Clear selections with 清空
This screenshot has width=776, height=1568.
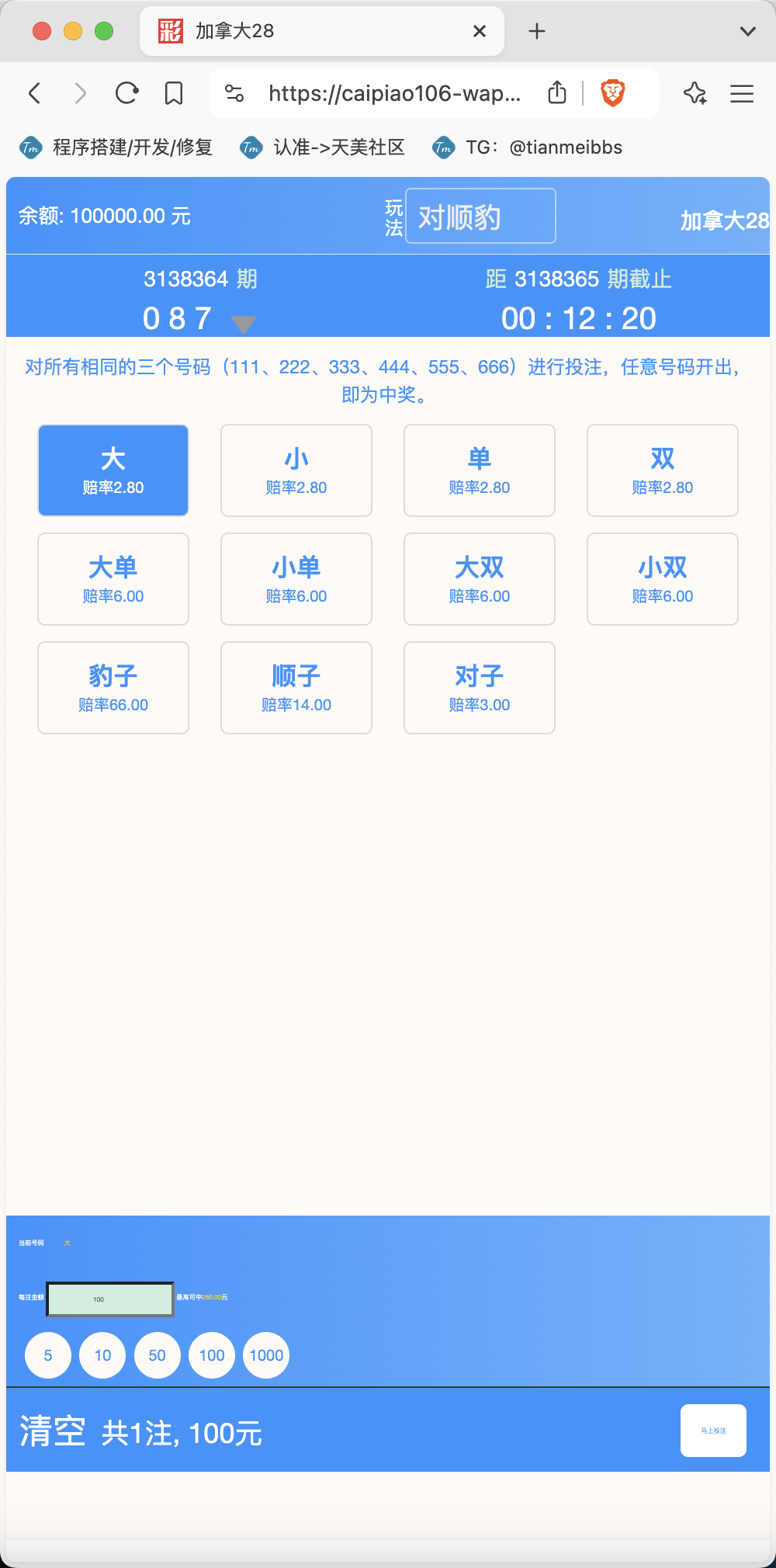pos(53,1431)
